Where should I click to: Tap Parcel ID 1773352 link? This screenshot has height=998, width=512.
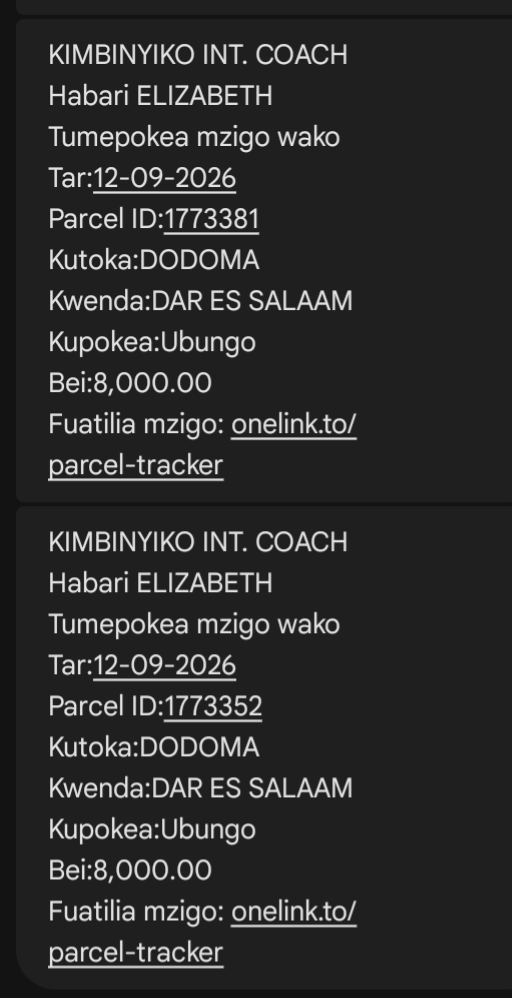213,706
